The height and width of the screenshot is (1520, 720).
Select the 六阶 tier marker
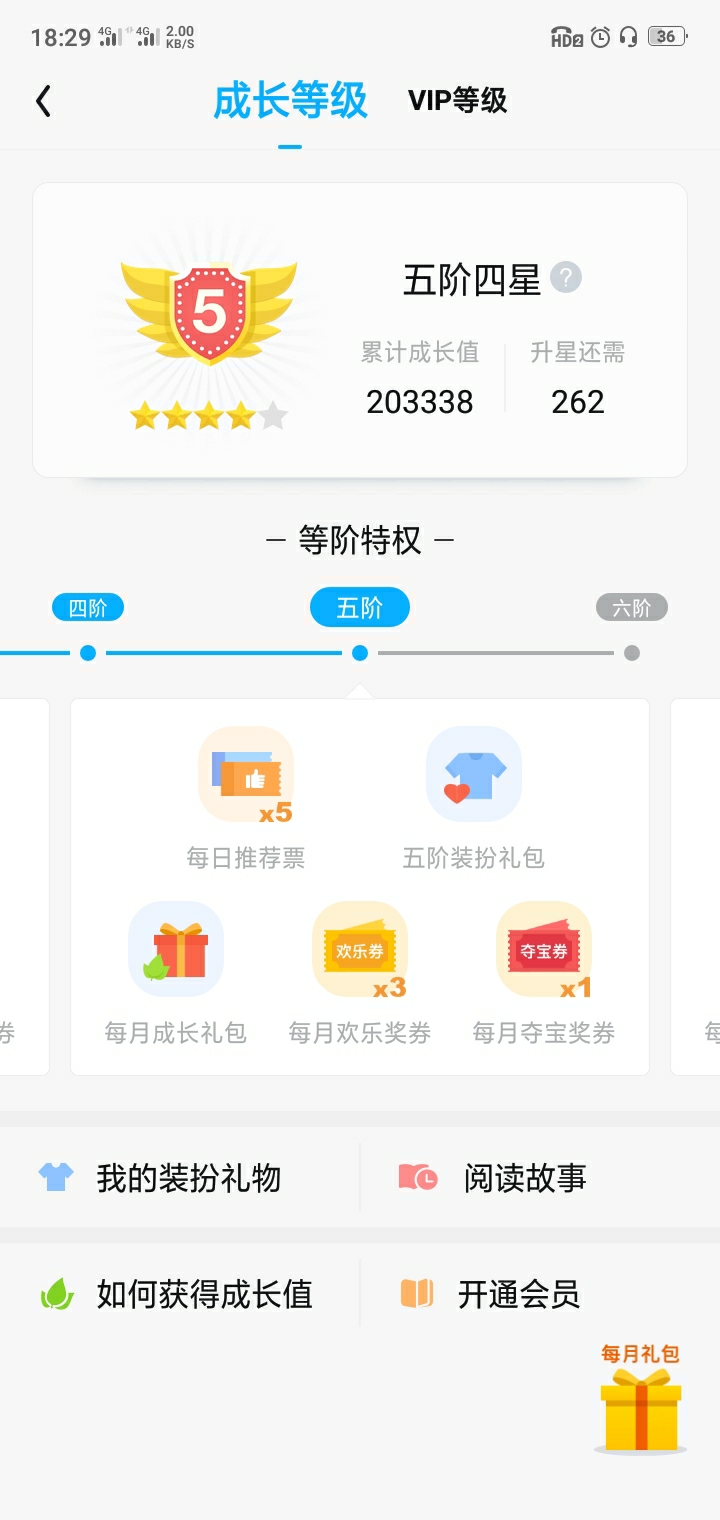(631, 608)
